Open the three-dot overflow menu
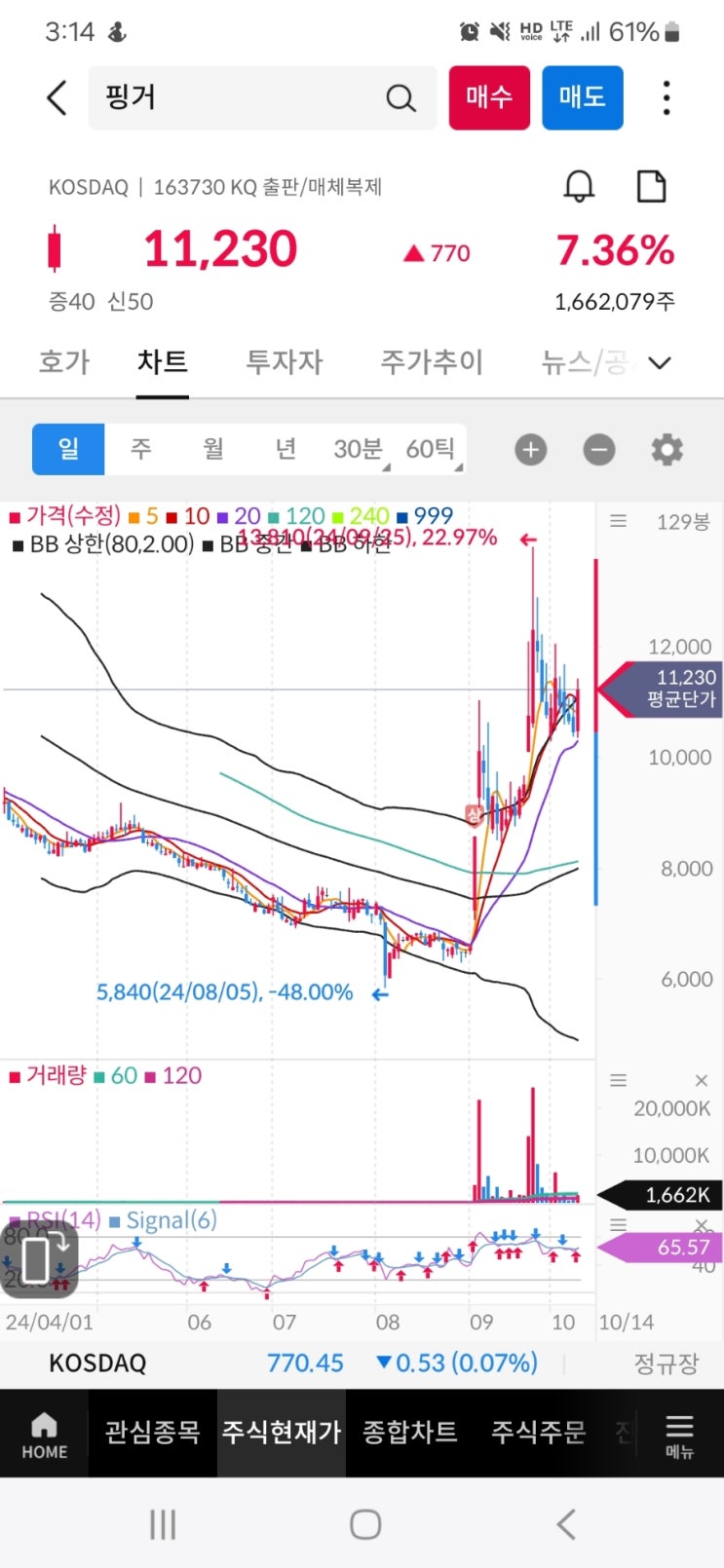The image size is (724, 1568). pos(667,97)
